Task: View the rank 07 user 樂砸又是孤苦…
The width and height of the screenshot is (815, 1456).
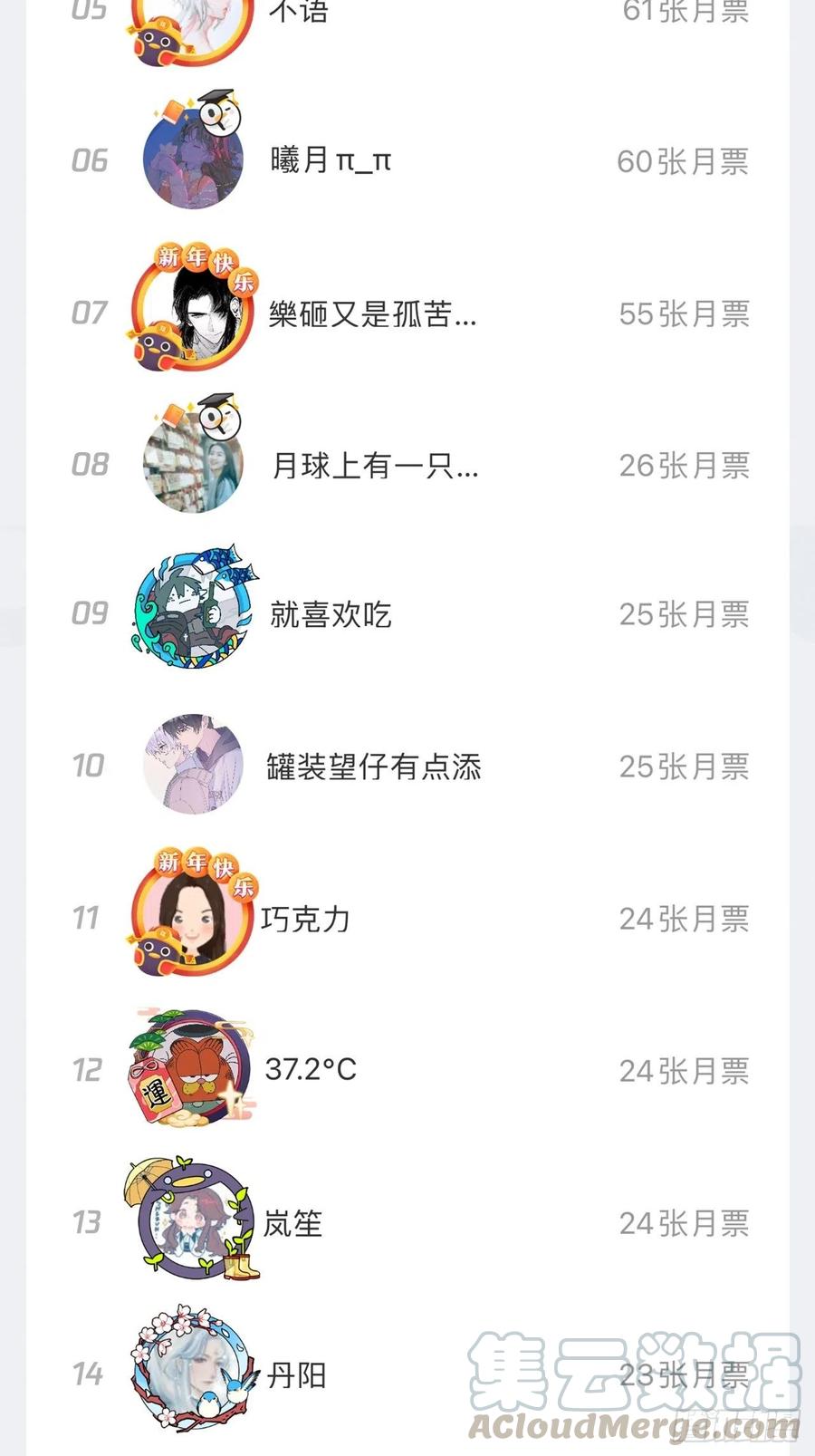Action: 372,314
